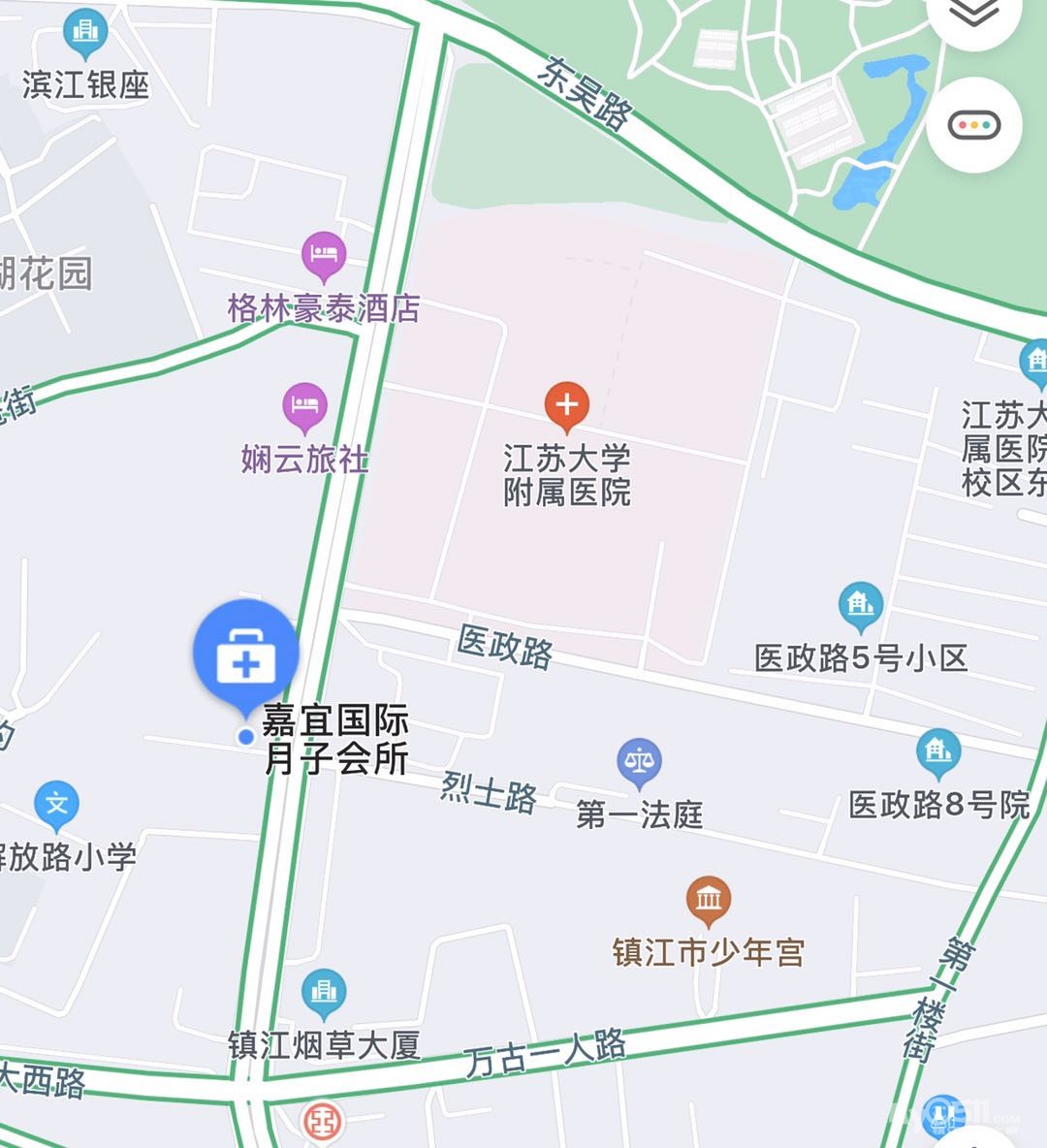Viewport: 1047px width, 1148px height.
Task: Toggle the traffic light conditions button
Action: click(973, 125)
